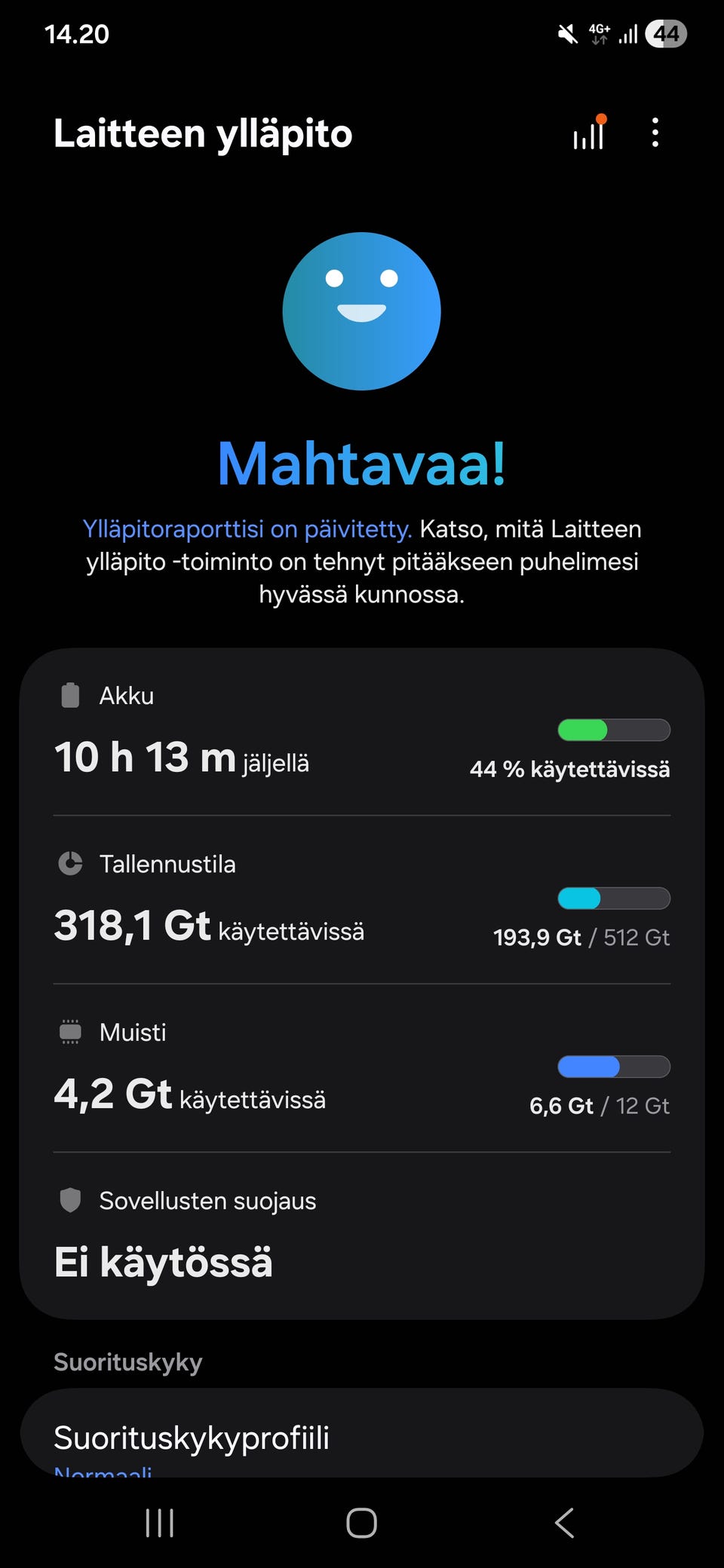Screen dimensions: 724x1568
Task: Open Ylläpitoraporttisi on päivitetty report link
Action: click(x=247, y=528)
